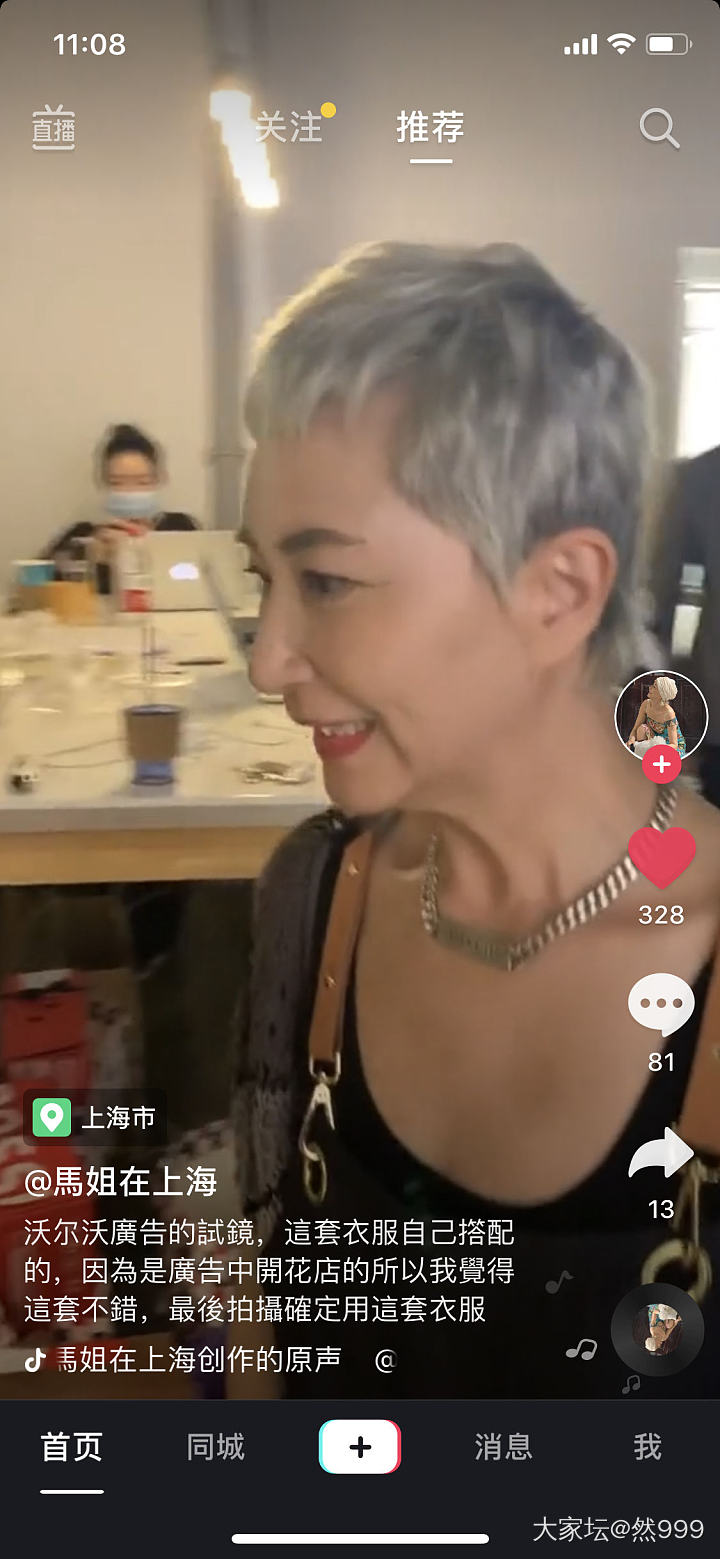Switch to the 关注 tab
The height and width of the screenshot is (1559, 720).
click(289, 128)
